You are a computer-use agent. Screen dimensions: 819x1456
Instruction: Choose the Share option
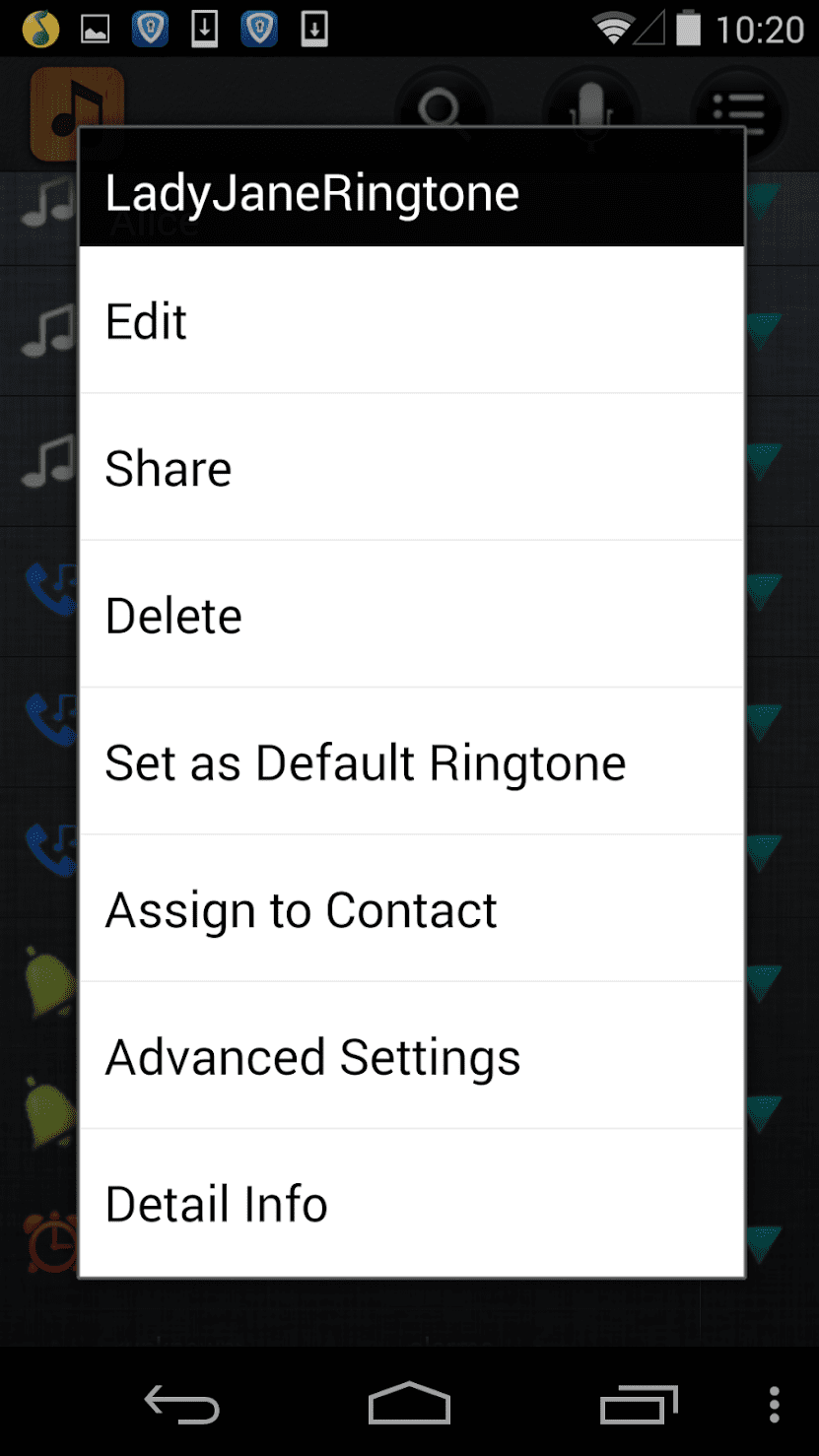point(411,468)
